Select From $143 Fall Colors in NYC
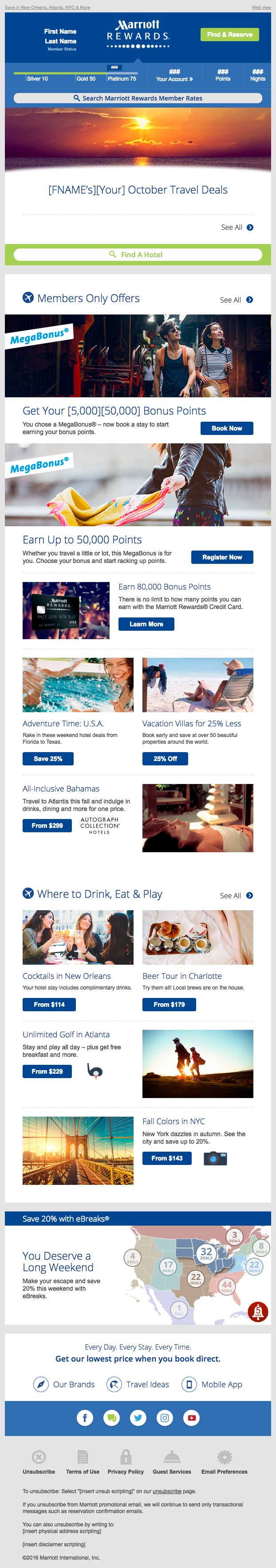This screenshot has height=1568, width=276. 166,1158
